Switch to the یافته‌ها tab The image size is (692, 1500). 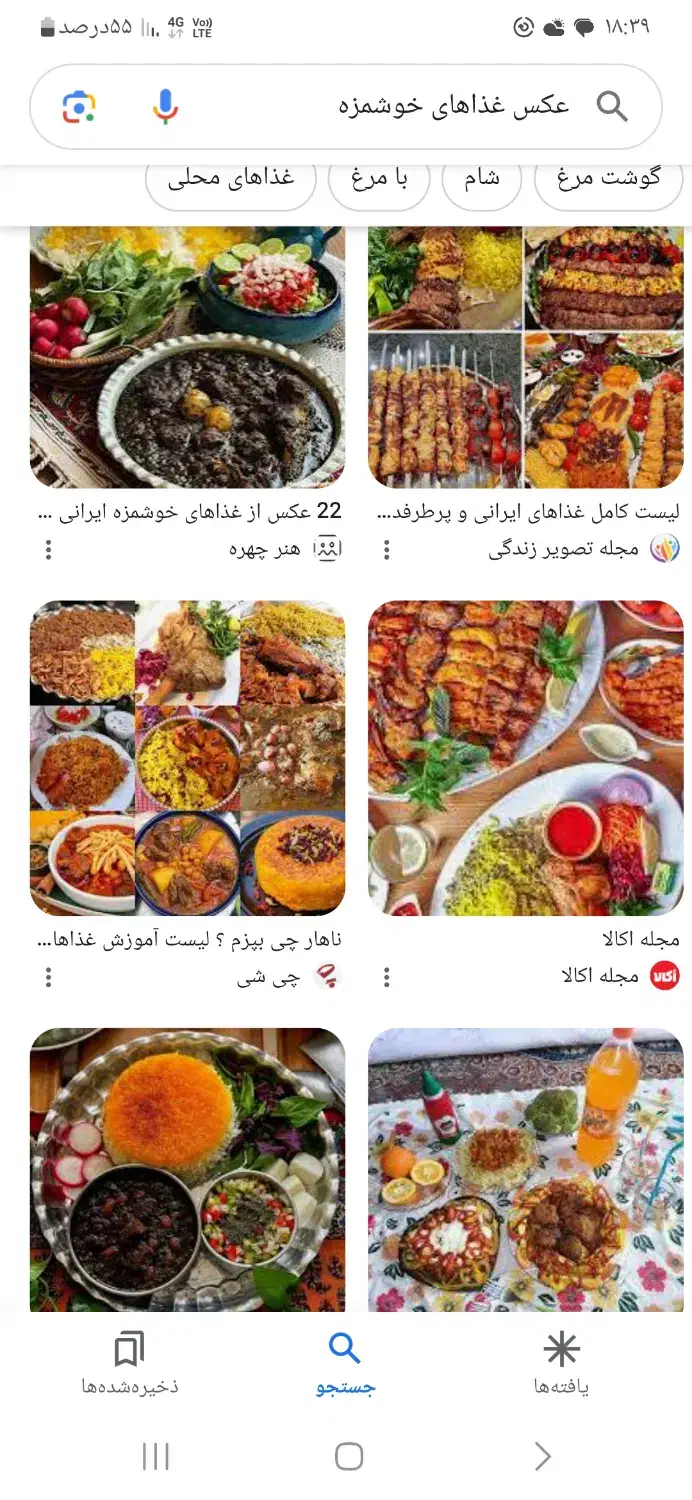[x=561, y=1362]
